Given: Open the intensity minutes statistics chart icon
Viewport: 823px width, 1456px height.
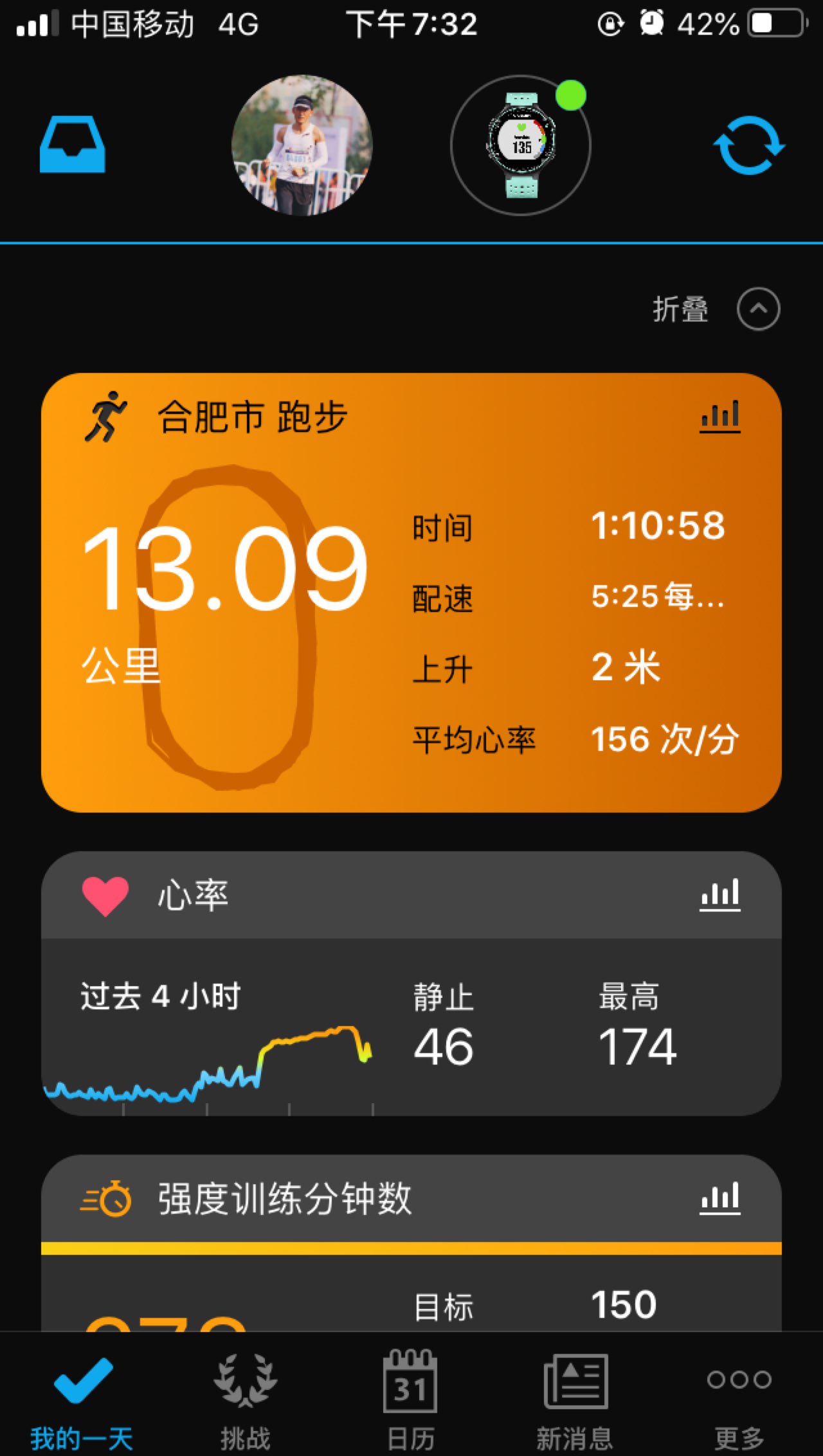Looking at the screenshot, I should tap(720, 1200).
